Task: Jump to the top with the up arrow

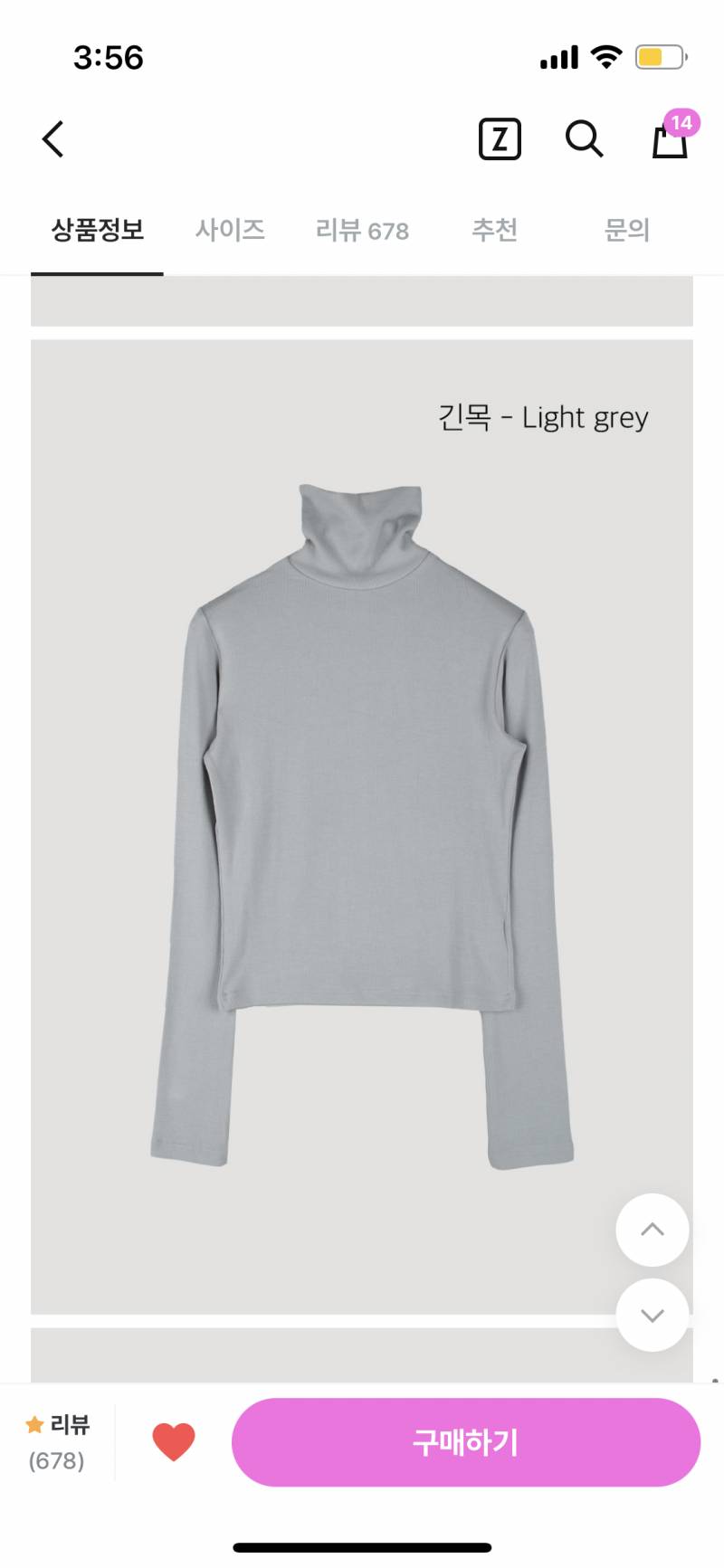Action: pyautogui.click(x=652, y=1230)
